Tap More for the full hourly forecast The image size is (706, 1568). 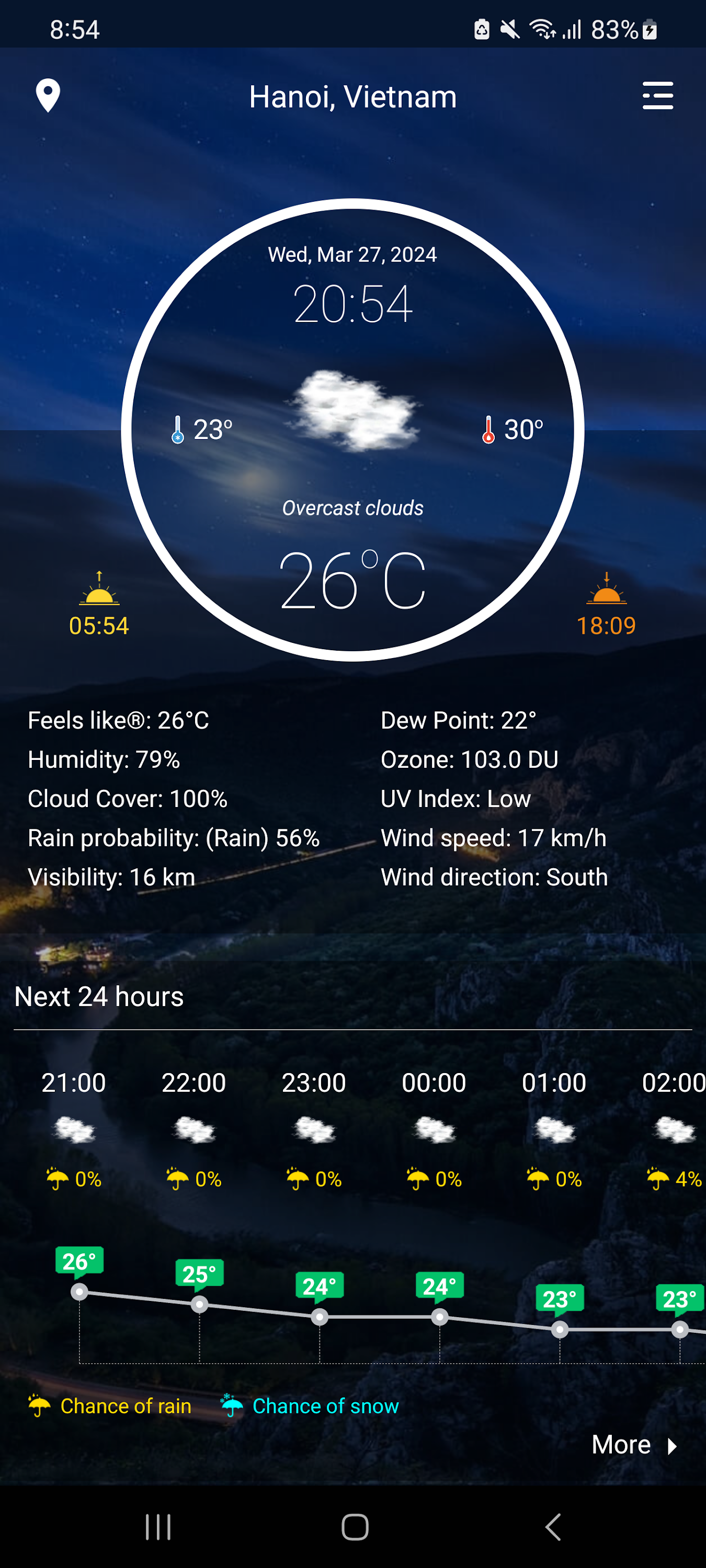click(x=633, y=1445)
